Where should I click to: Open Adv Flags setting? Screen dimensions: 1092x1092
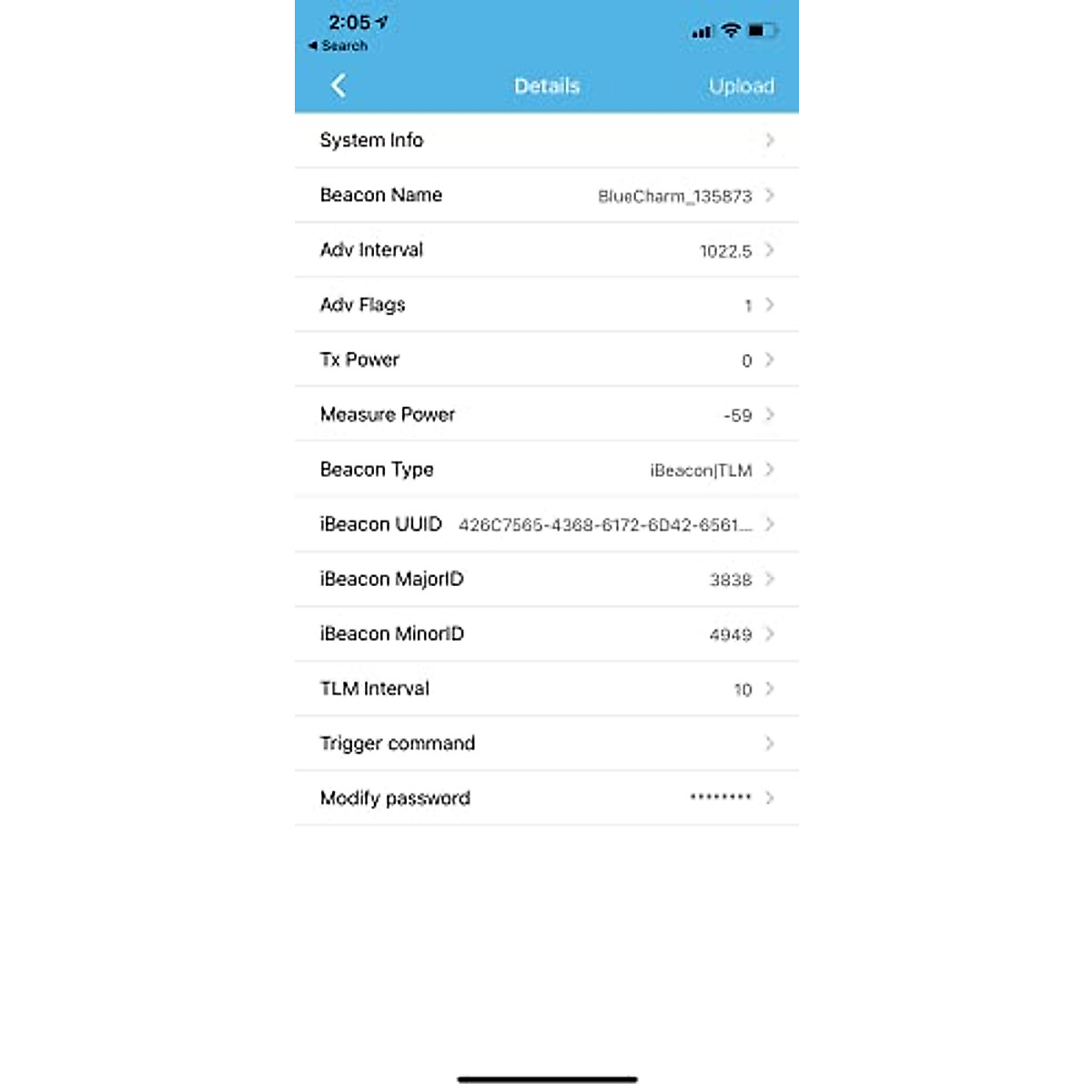[x=547, y=305]
